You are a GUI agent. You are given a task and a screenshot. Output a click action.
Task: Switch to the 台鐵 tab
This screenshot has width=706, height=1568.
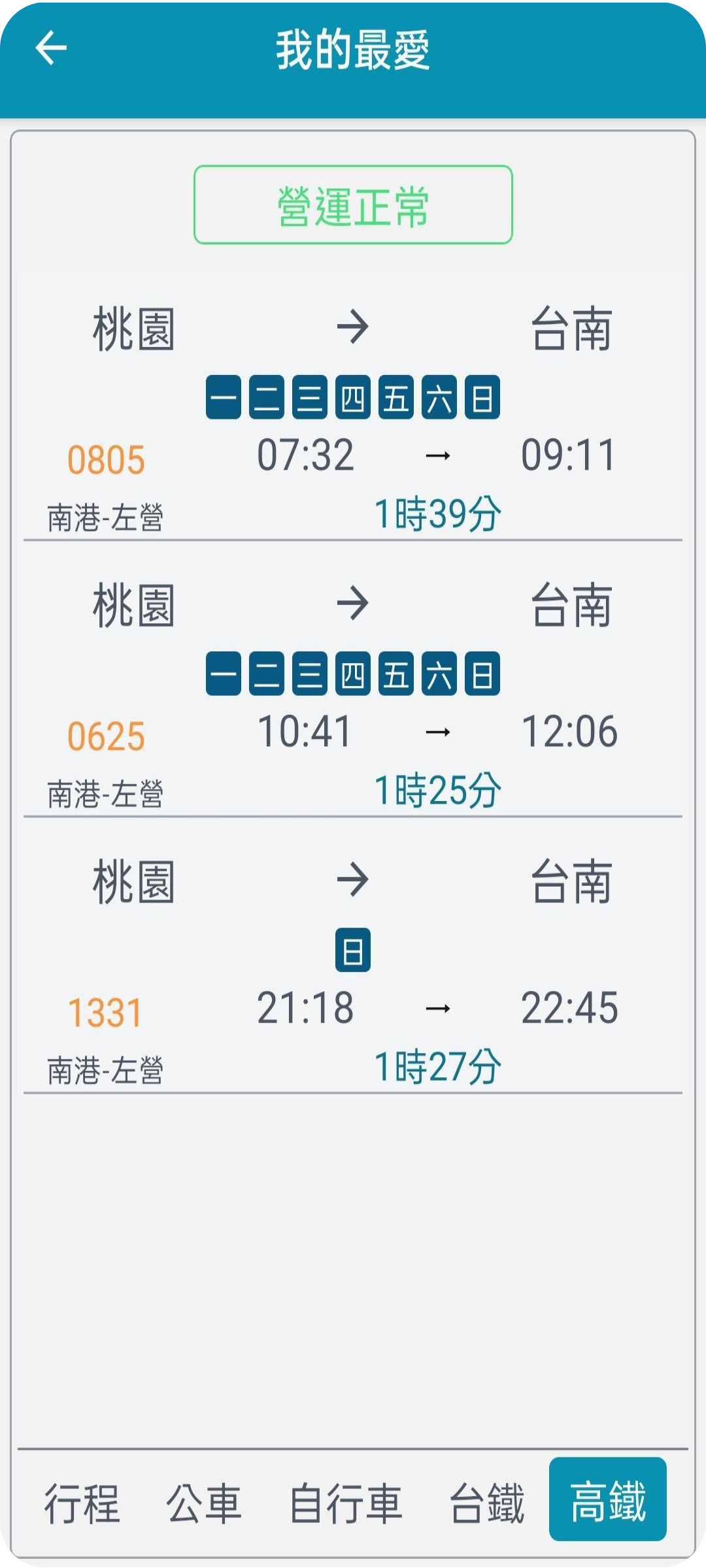[487, 1501]
